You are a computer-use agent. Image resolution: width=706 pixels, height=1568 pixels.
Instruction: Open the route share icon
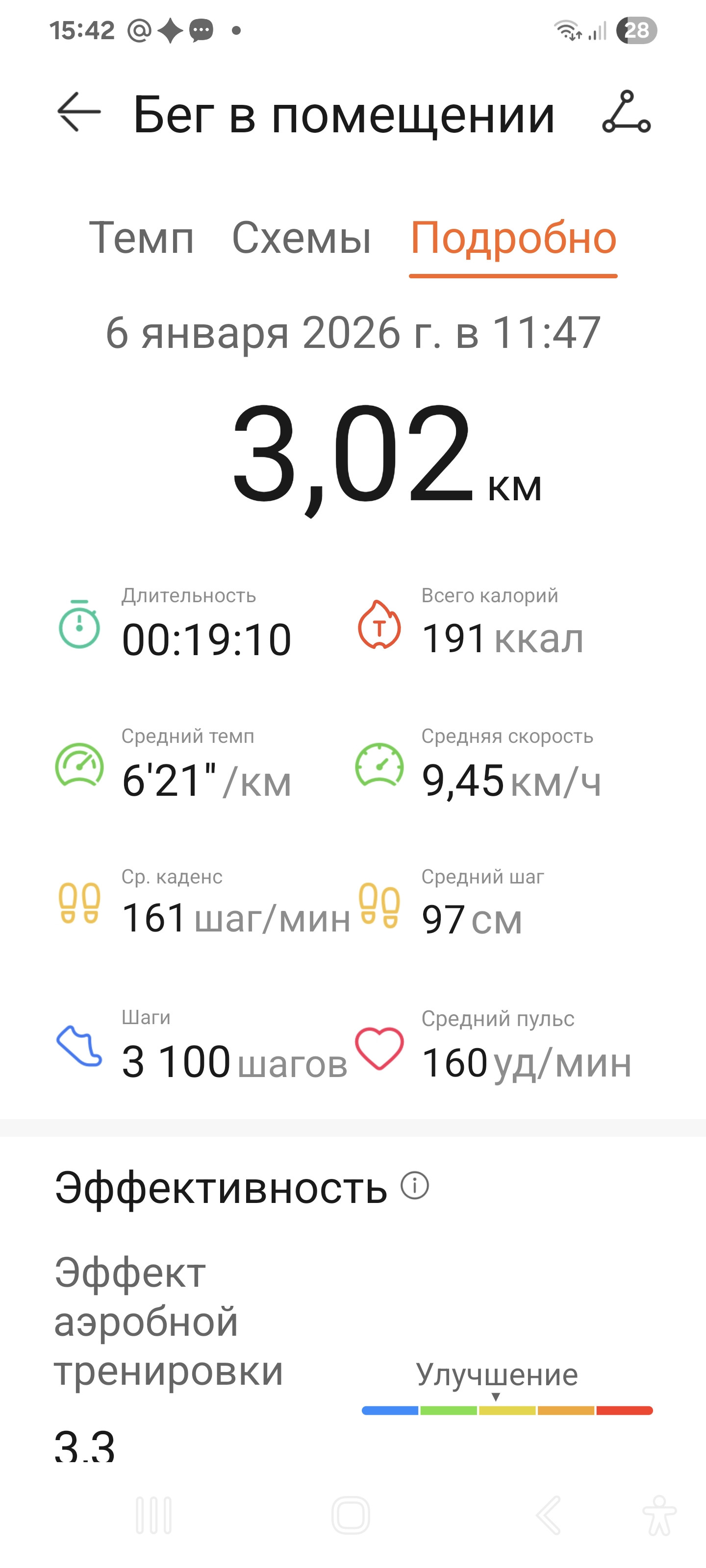(x=626, y=112)
